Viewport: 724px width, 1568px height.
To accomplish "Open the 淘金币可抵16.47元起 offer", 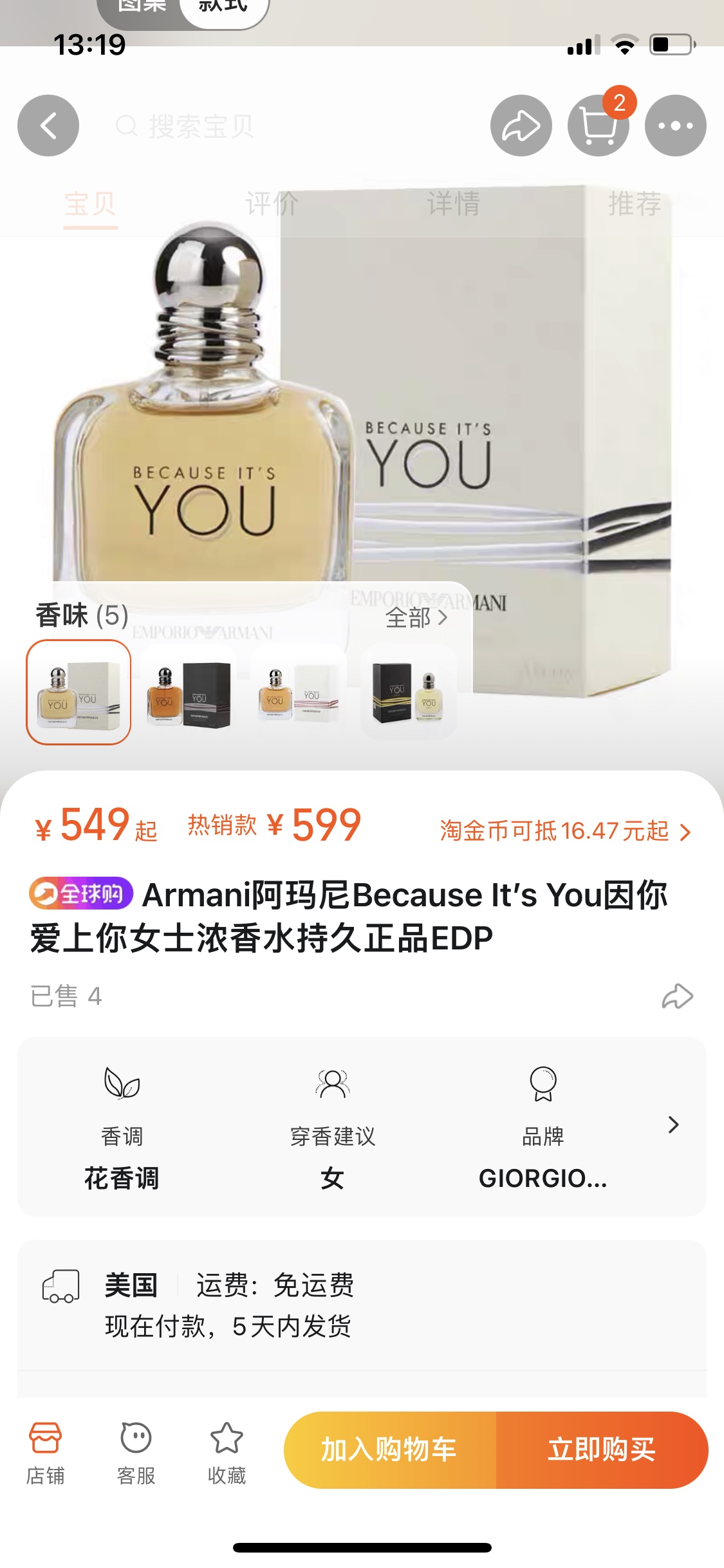I will [x=564, y=831].
